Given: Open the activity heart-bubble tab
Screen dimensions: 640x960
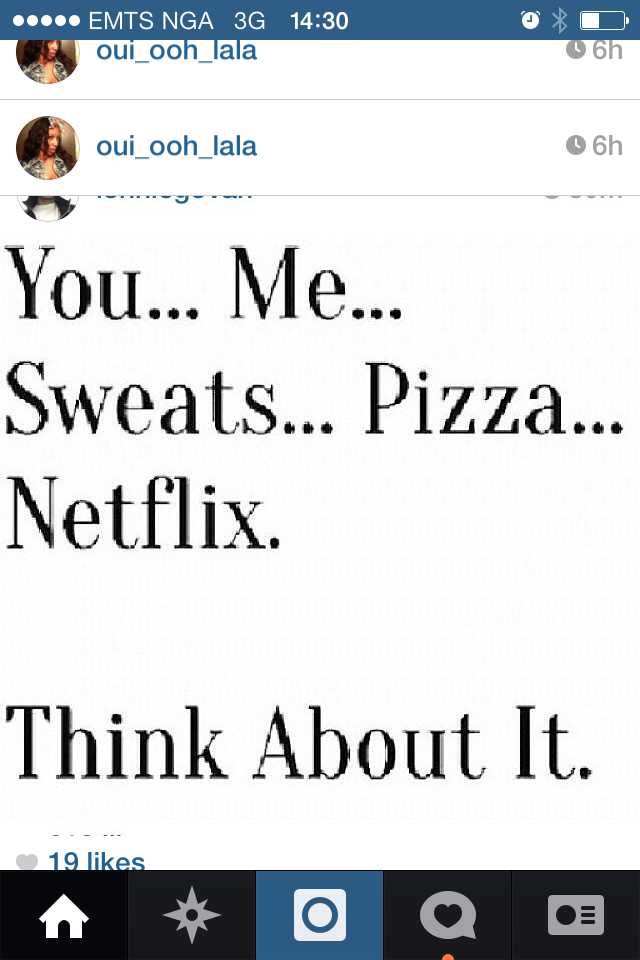Looking at the screenshot, I should (x=447, y=916).
